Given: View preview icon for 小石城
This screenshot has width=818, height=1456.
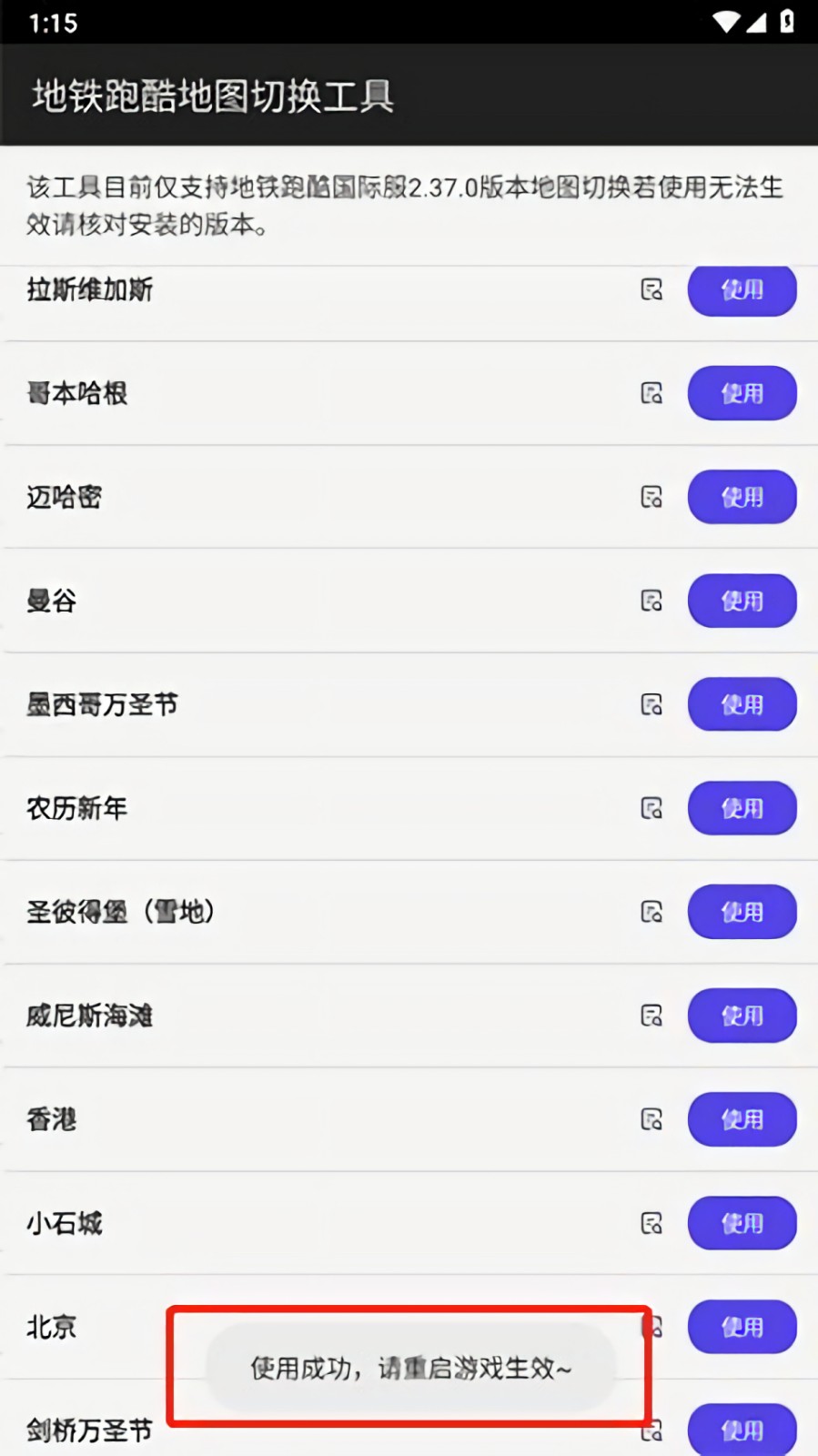Looking at the screenshot, I should pyautogui.click(x=651, y=1223).
